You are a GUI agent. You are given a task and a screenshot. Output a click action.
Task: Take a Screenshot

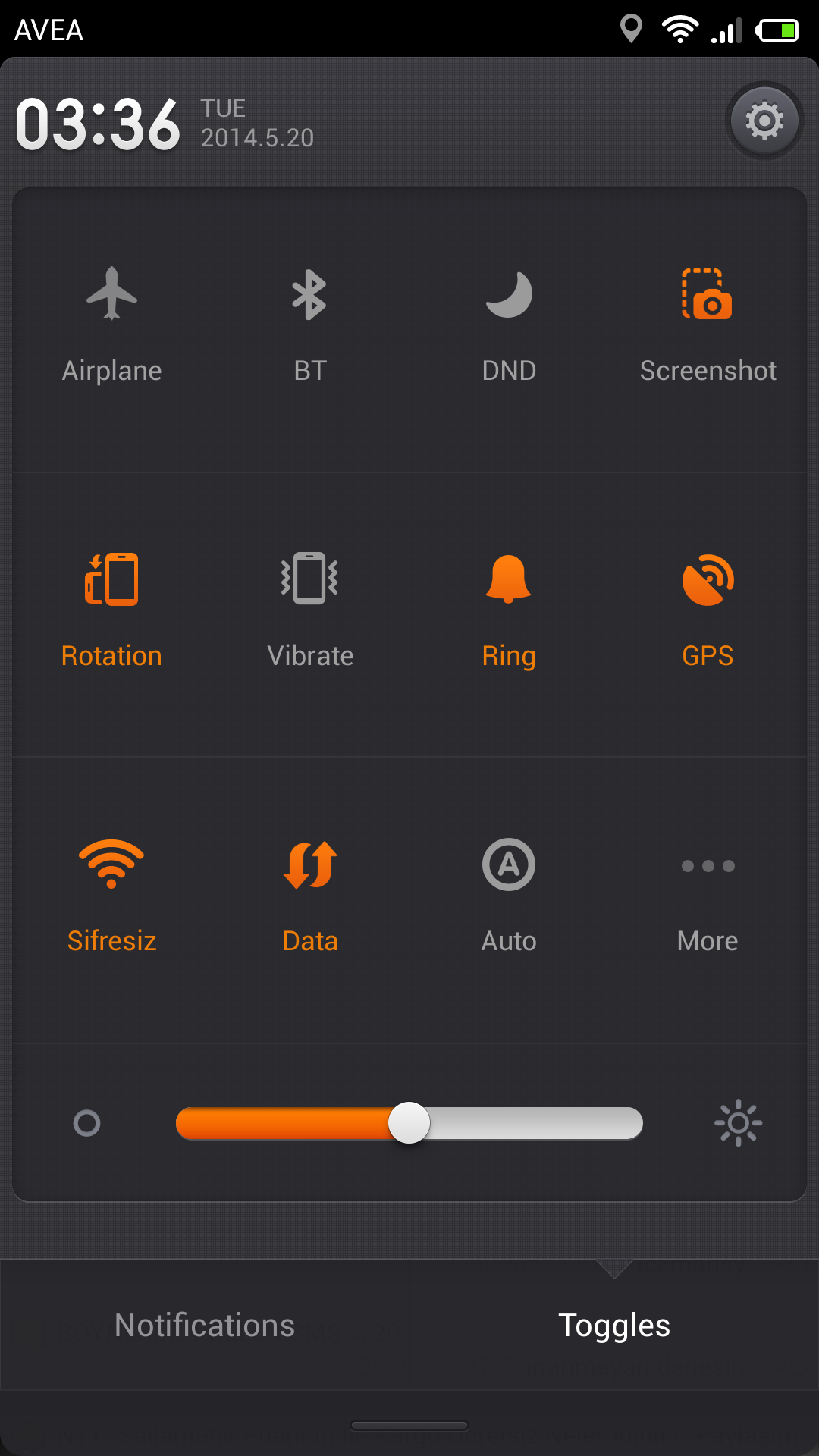[x=708, y=326]
